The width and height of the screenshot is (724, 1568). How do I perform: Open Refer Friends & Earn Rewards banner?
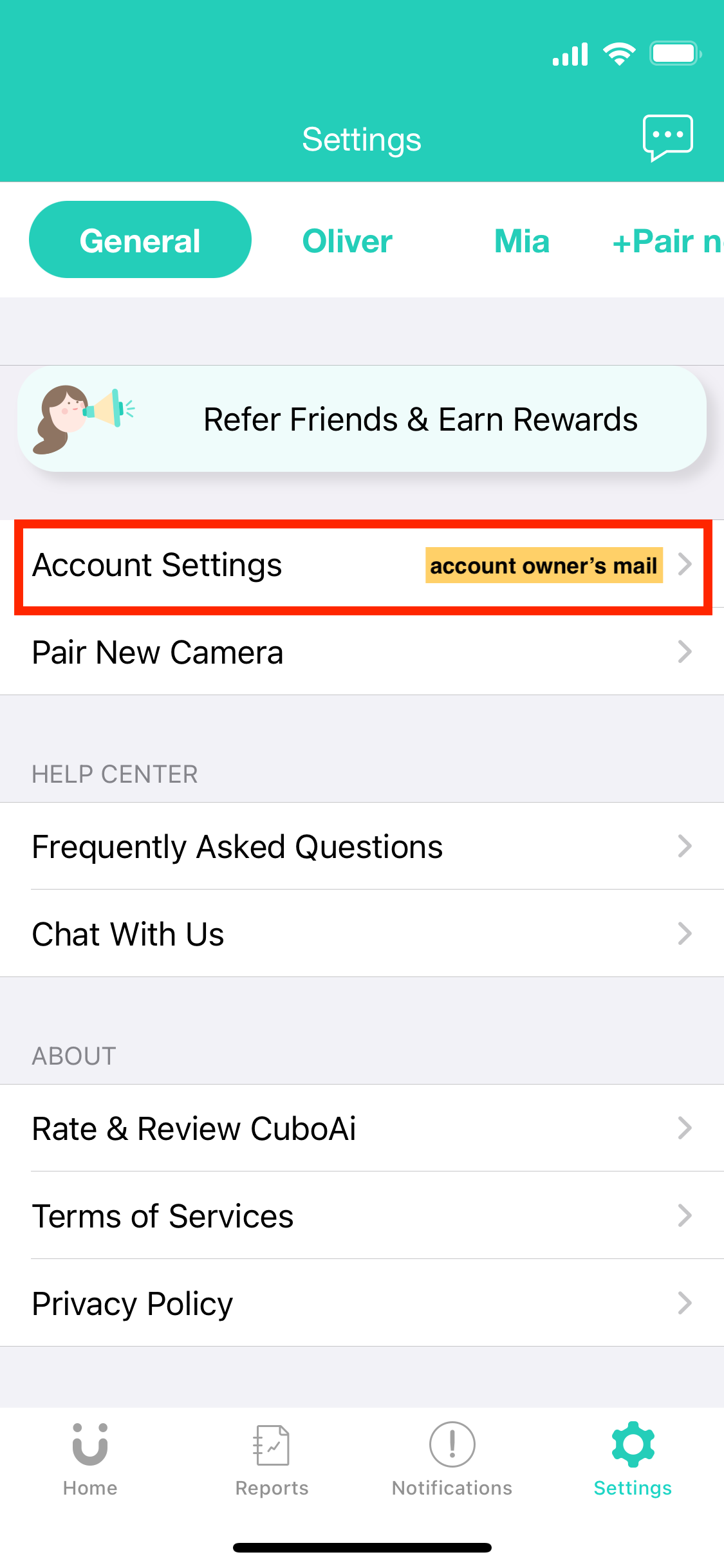(x=362, y=419)
